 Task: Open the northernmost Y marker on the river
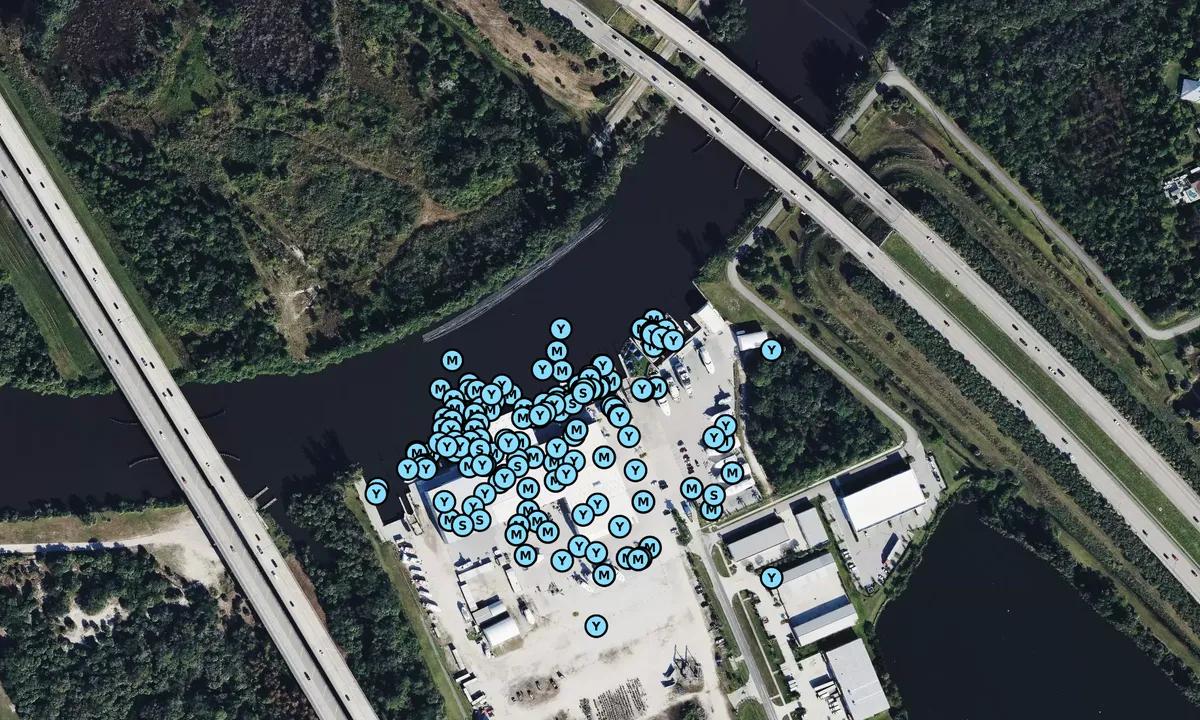561,328
